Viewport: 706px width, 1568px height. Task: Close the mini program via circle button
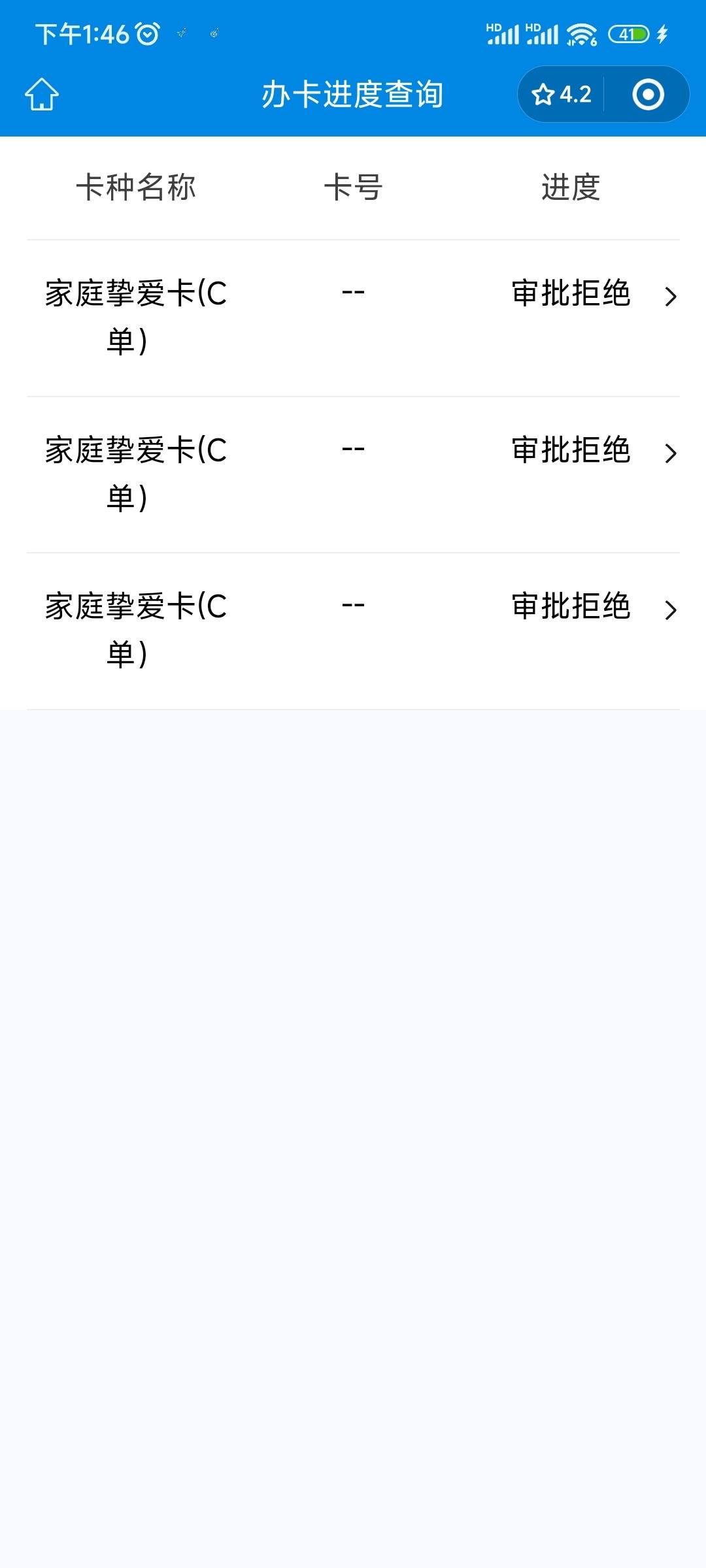[x=648, y=95]
